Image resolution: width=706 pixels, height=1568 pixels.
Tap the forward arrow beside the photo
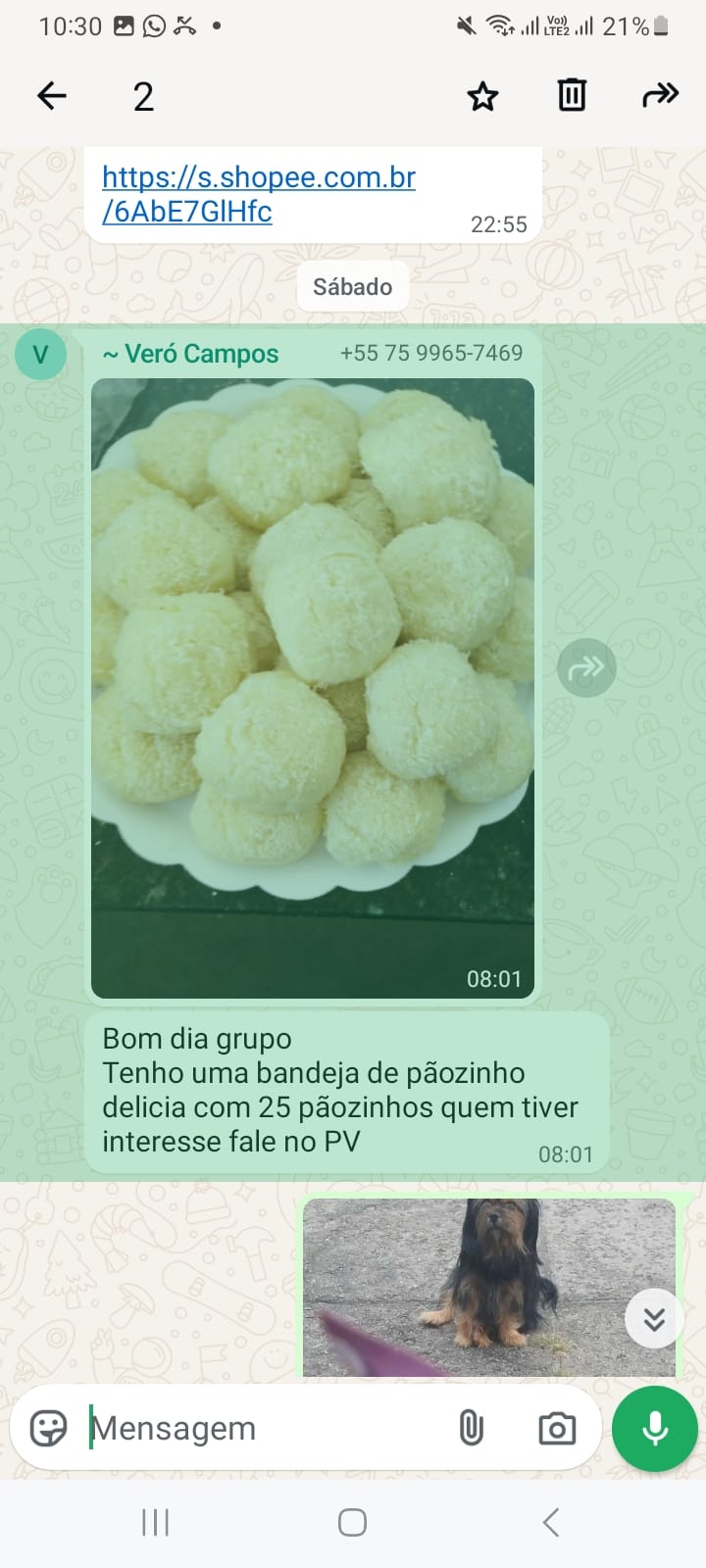[x=586, y=668]
